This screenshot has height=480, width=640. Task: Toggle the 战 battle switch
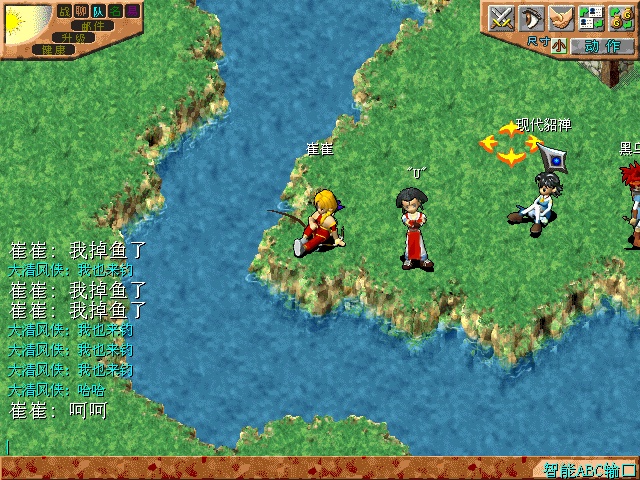click(65, 11)
